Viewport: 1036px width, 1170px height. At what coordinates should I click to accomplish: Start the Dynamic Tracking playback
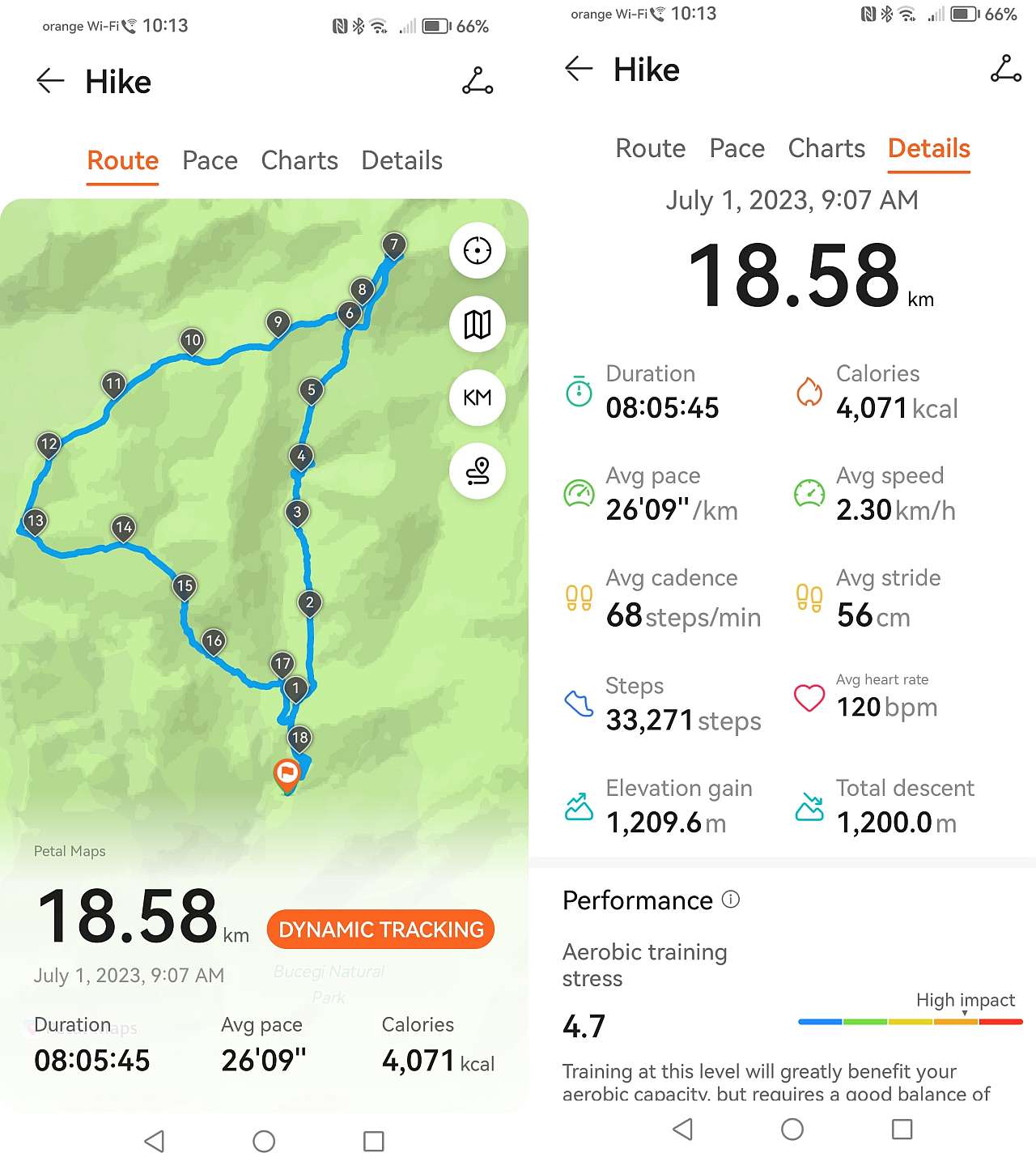coord(380,930)
